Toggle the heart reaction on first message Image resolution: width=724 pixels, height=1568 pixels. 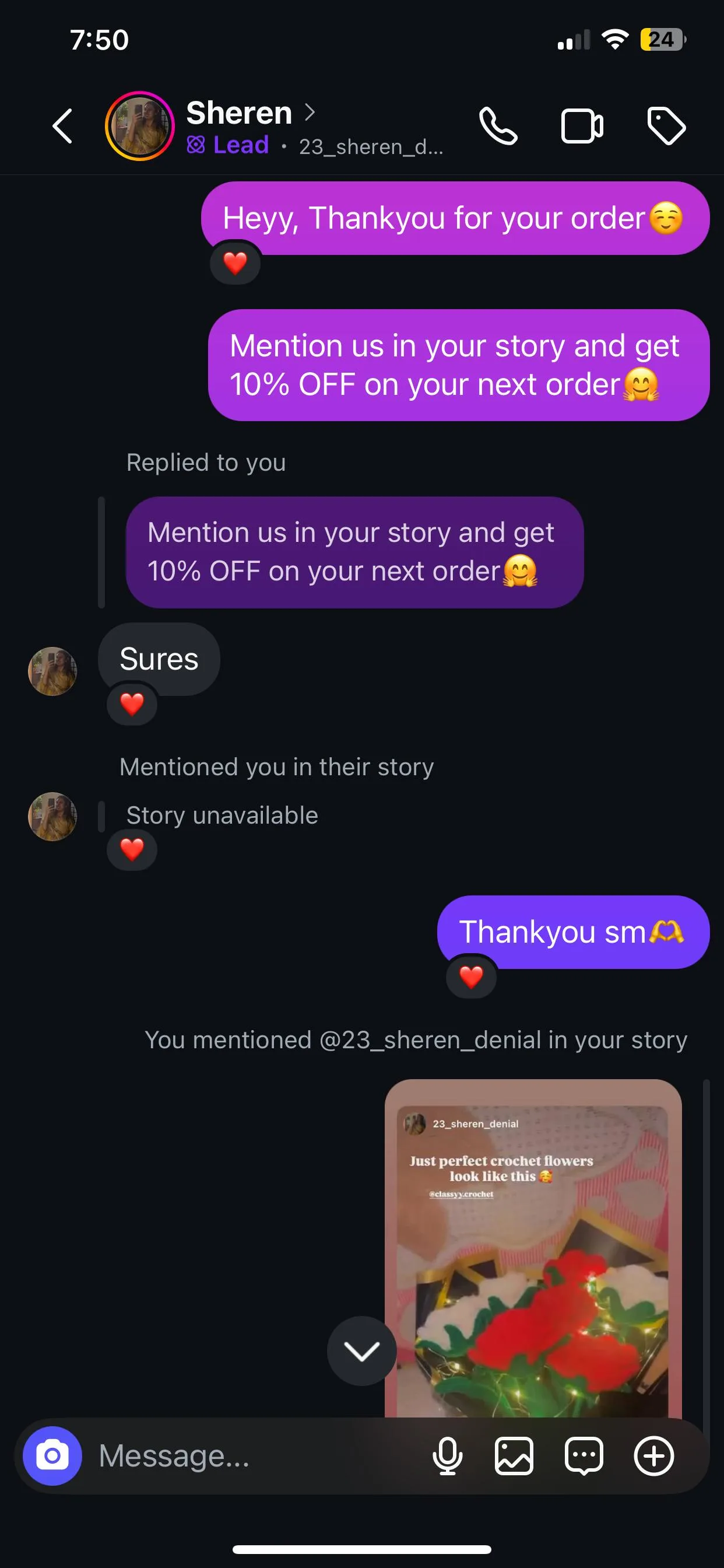[235, 264]
